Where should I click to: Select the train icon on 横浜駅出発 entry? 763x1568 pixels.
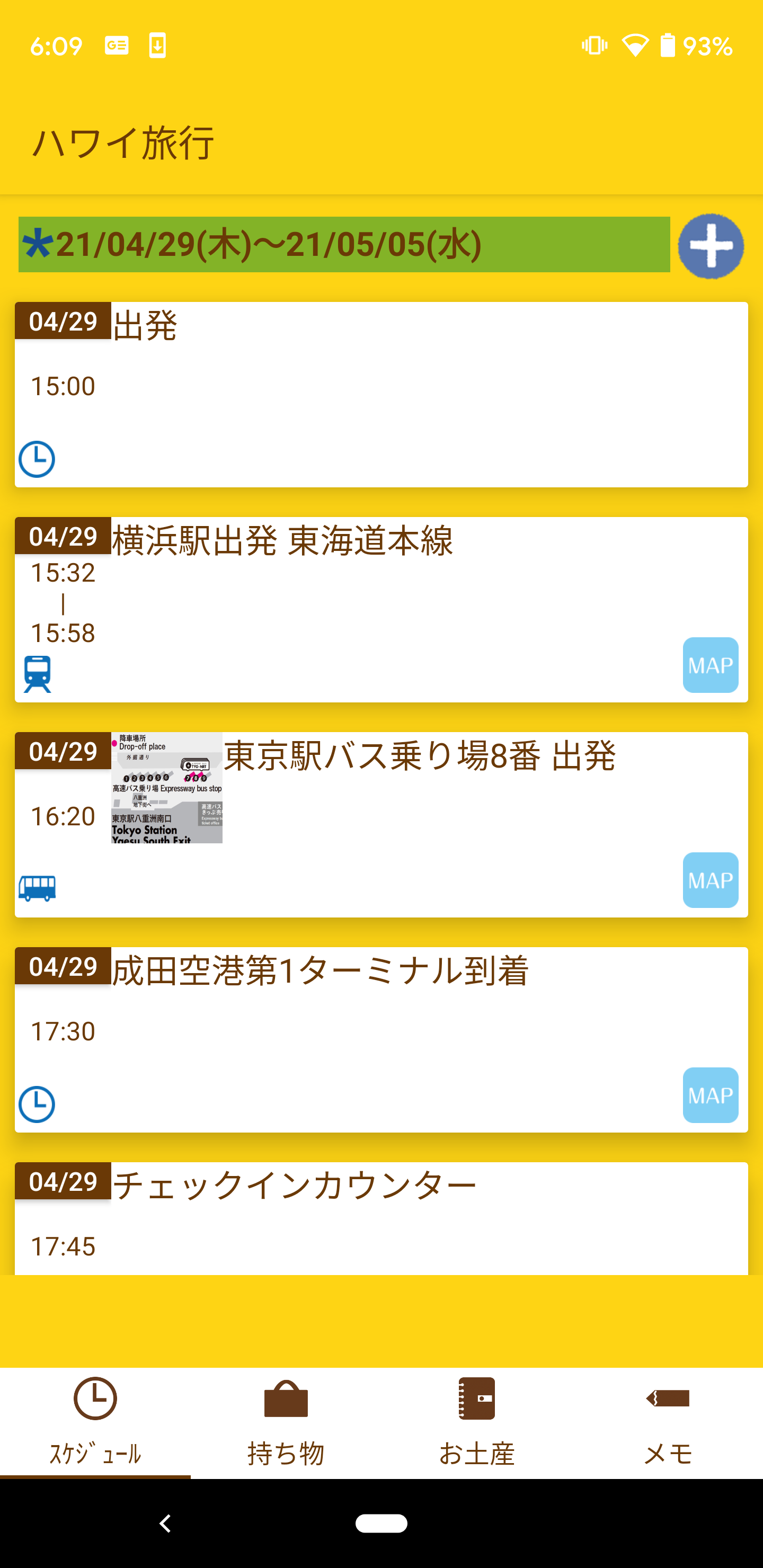(x=38, y=674)
